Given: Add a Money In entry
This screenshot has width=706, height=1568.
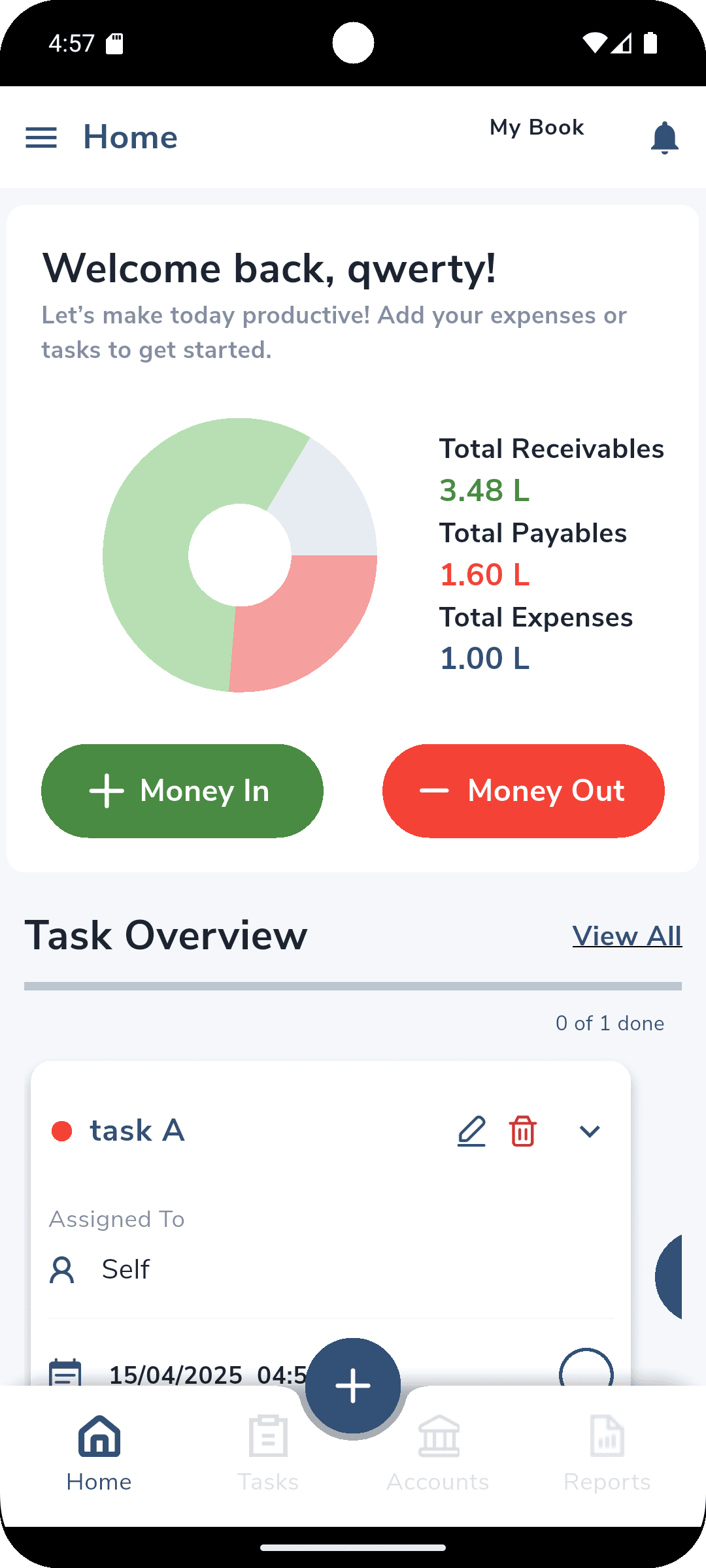Looking at the screenshot, I should pyautogui.click(x=182, y=791).
